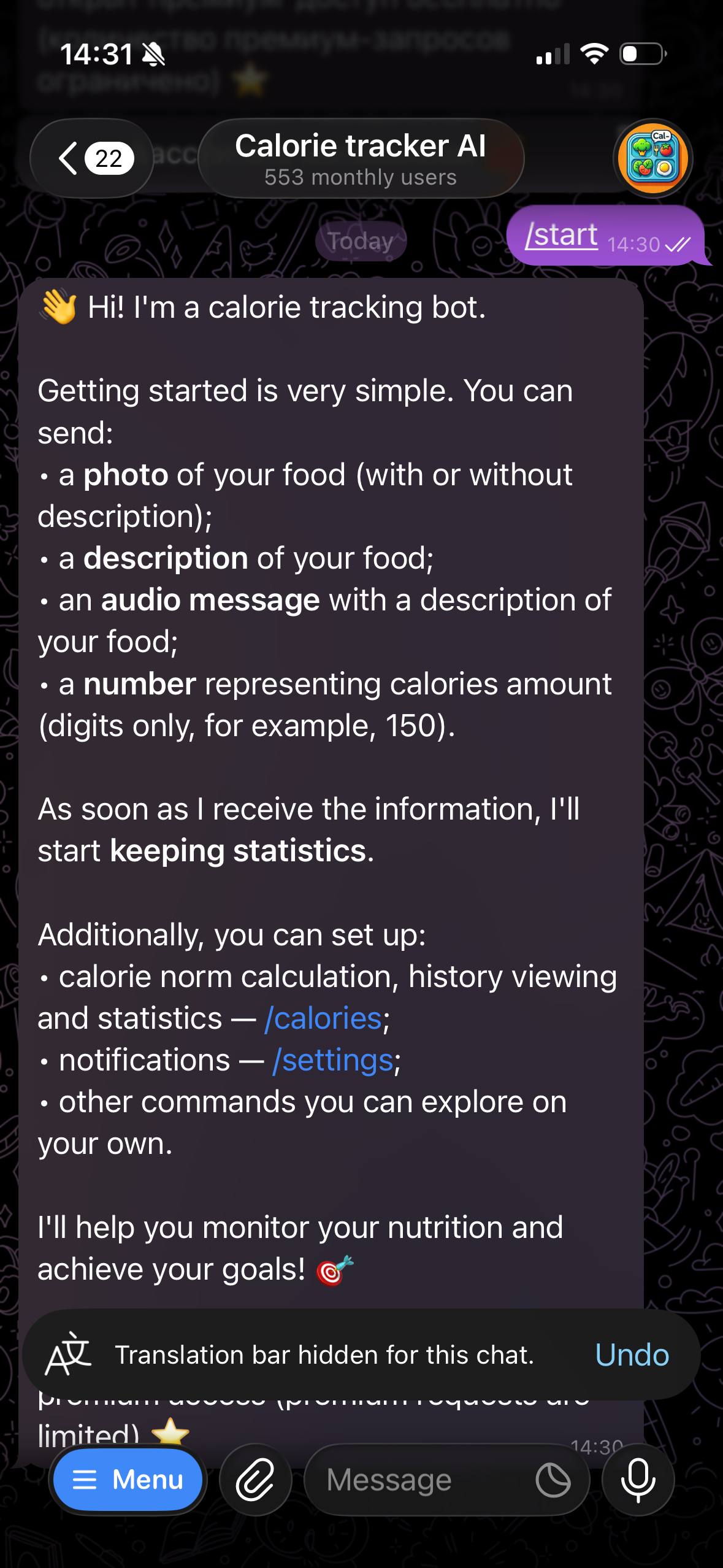Tap the muted notifications bell icon

pos(155,55)
